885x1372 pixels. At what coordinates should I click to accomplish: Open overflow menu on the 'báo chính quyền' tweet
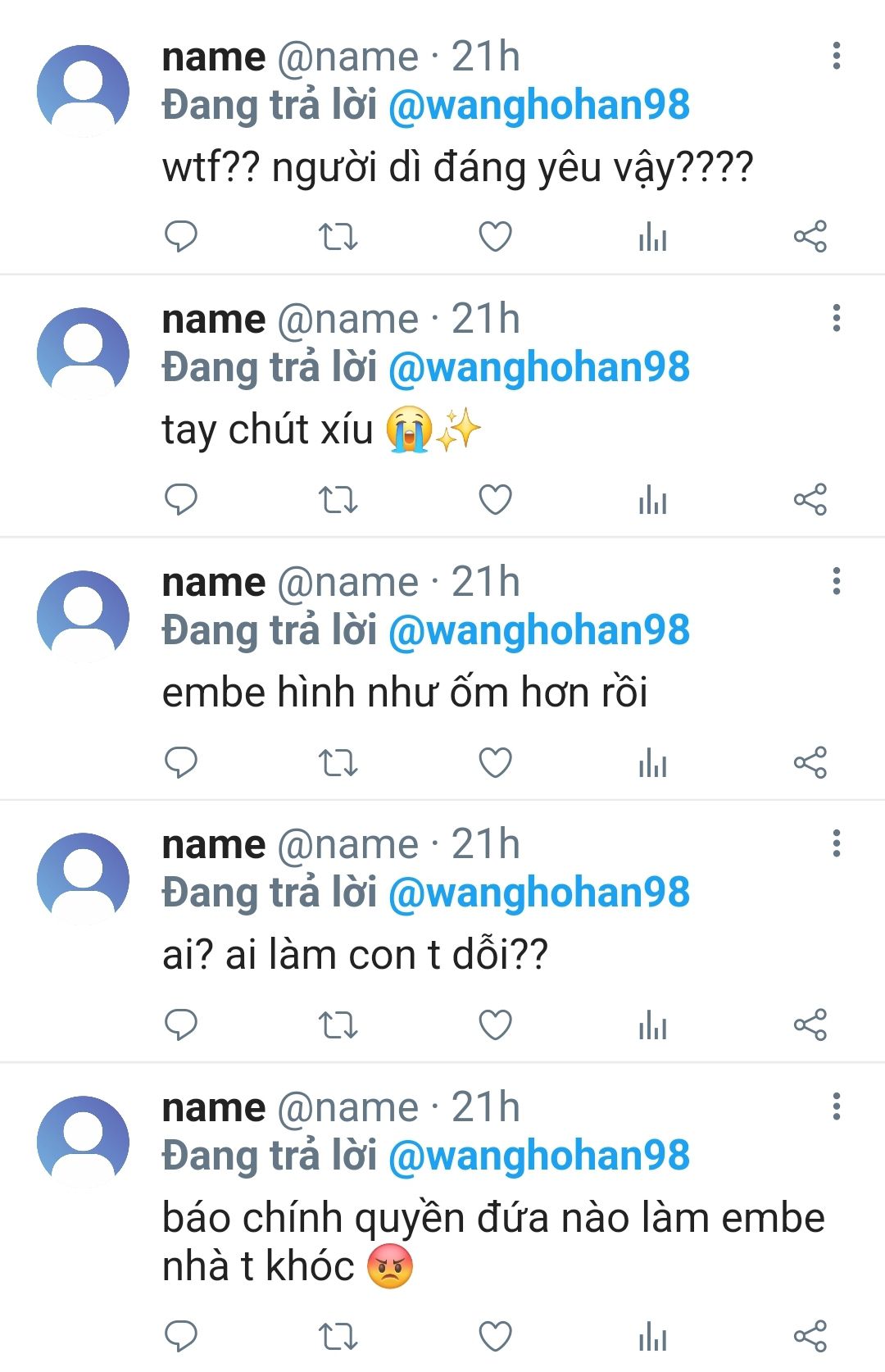pos(836,1106)
